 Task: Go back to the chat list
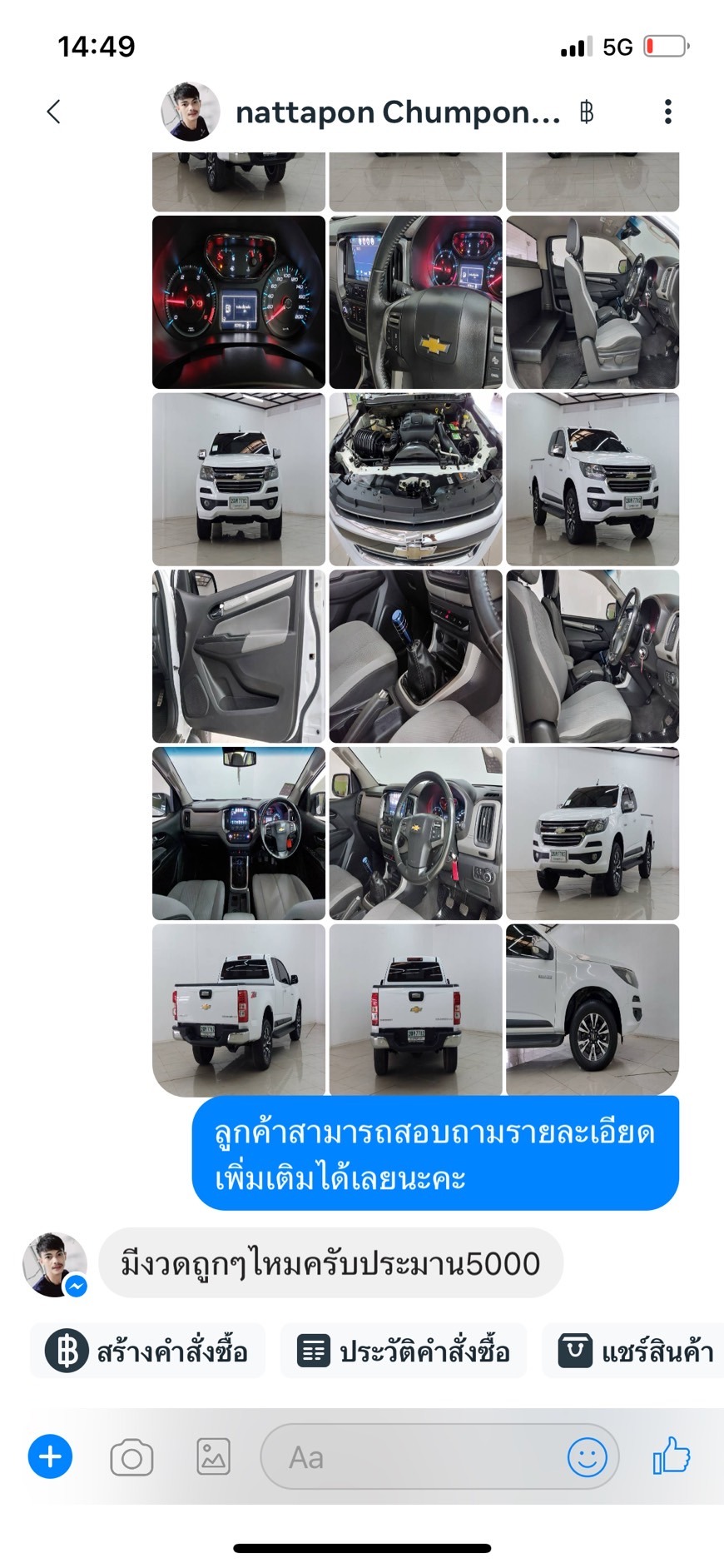click(x=54, y=112)
